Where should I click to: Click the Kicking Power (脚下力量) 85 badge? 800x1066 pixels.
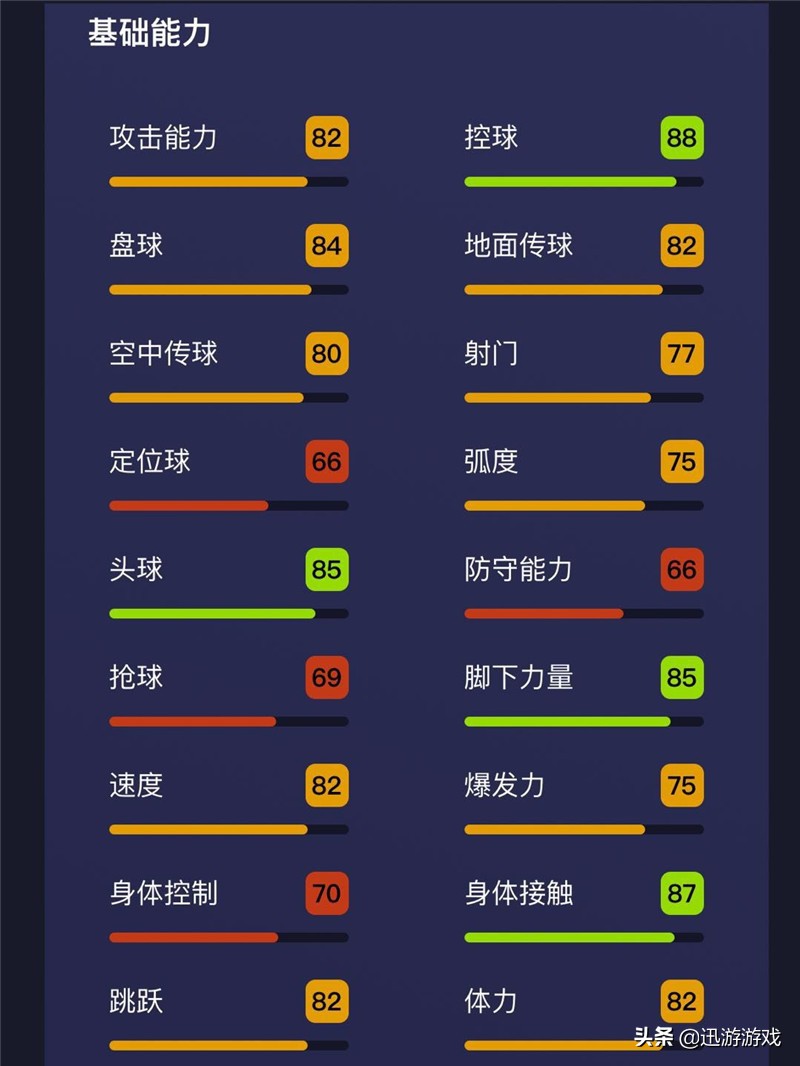(x=681, y=678)
